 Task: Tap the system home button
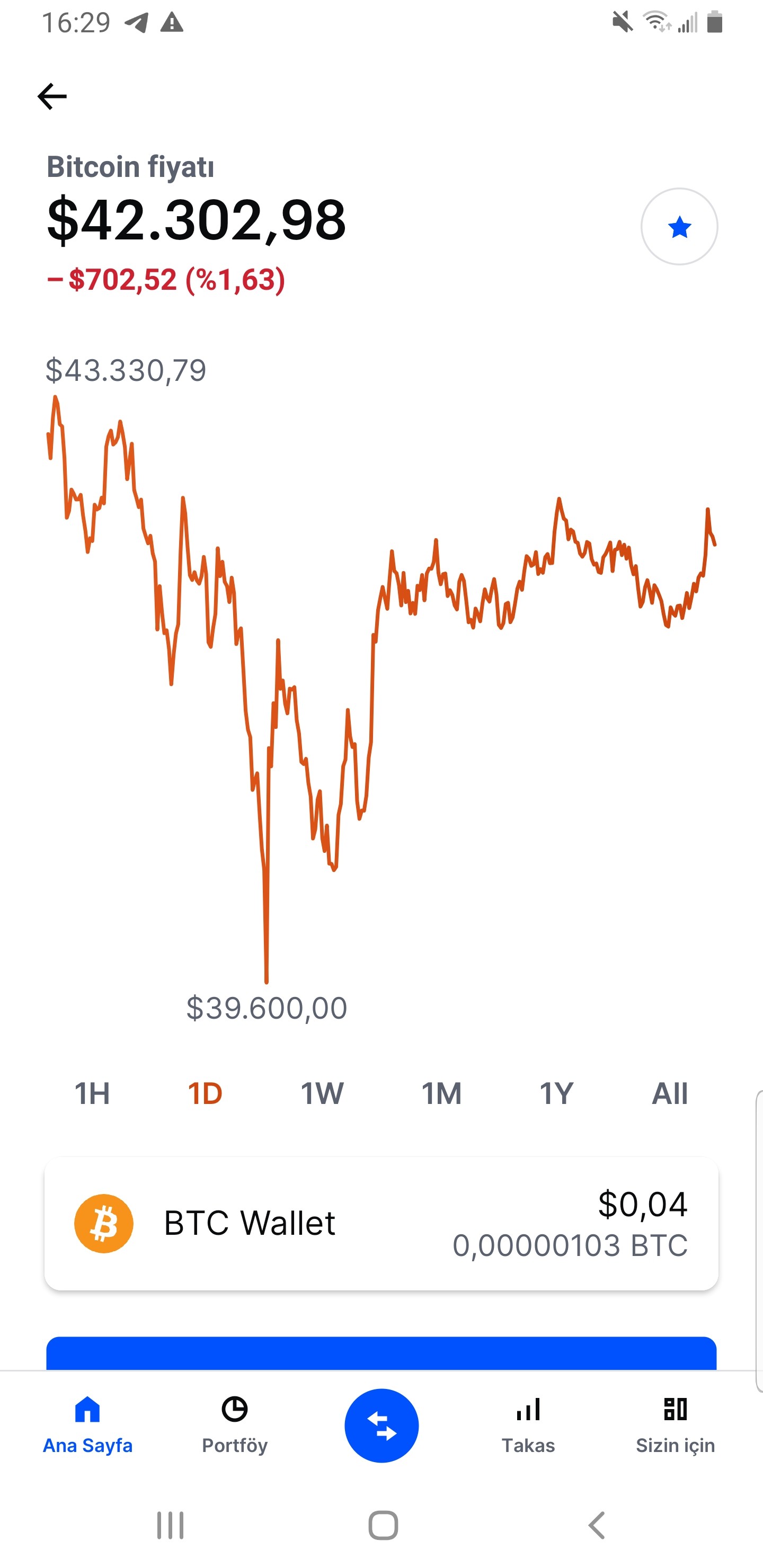pyautogui.click(x=383, y=1526)
